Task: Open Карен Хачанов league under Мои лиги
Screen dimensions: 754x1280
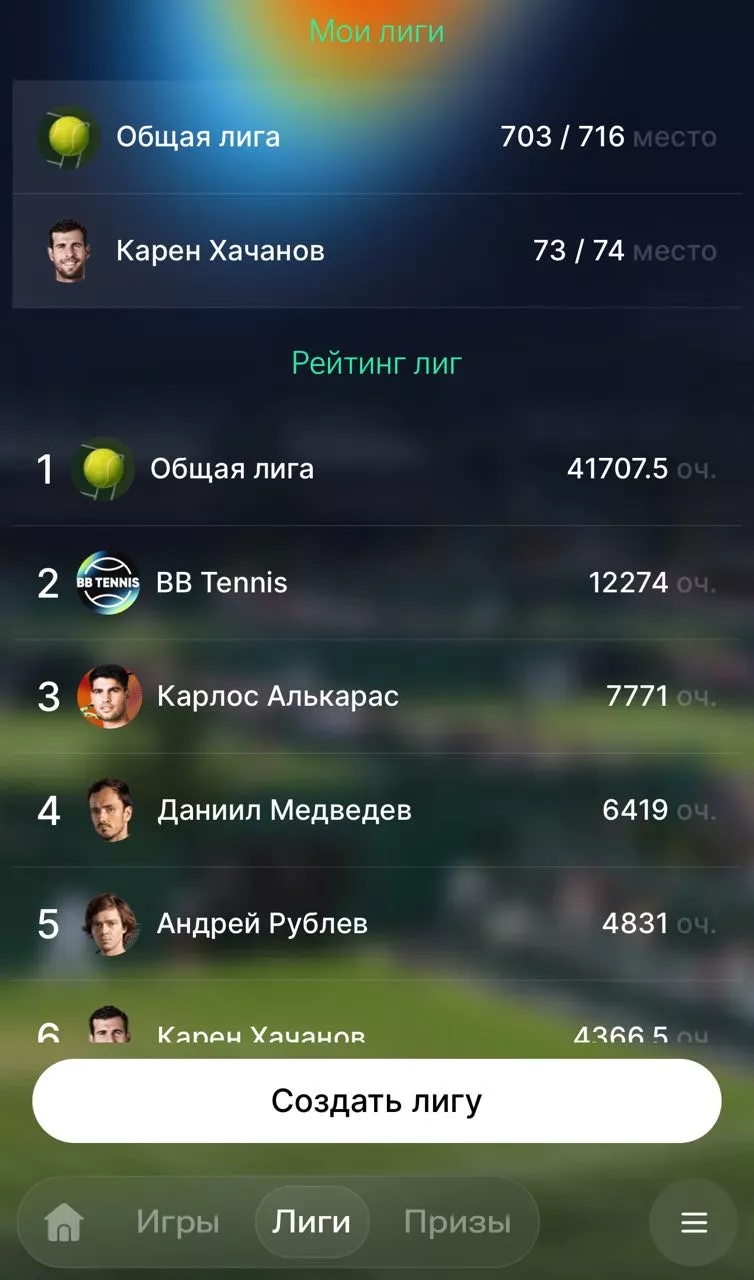Action: pos(376,250)
